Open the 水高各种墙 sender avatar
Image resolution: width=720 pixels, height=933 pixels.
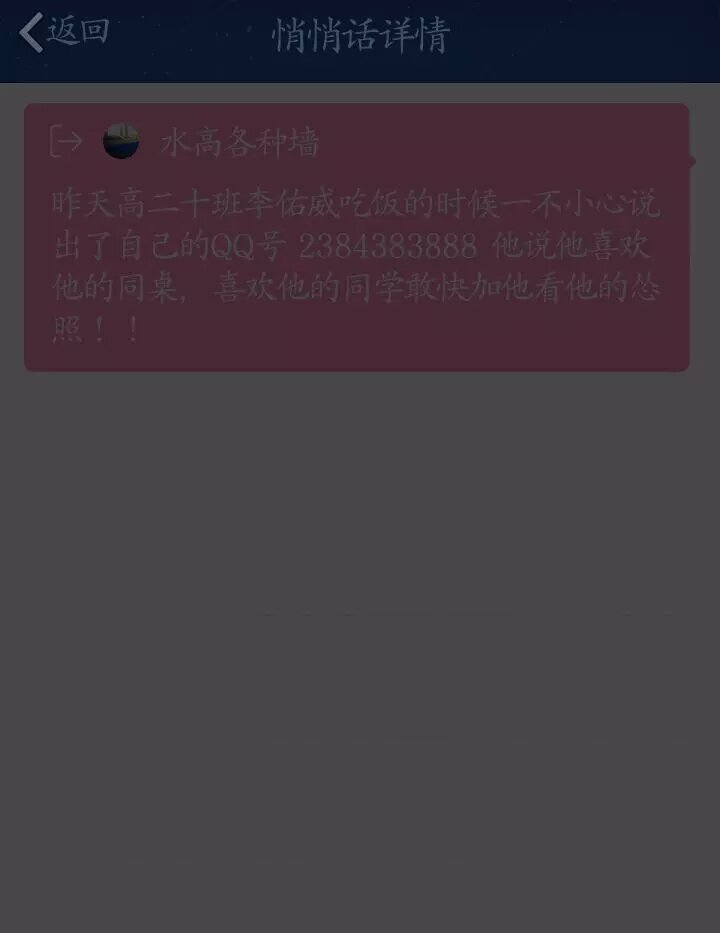[122, 141]
